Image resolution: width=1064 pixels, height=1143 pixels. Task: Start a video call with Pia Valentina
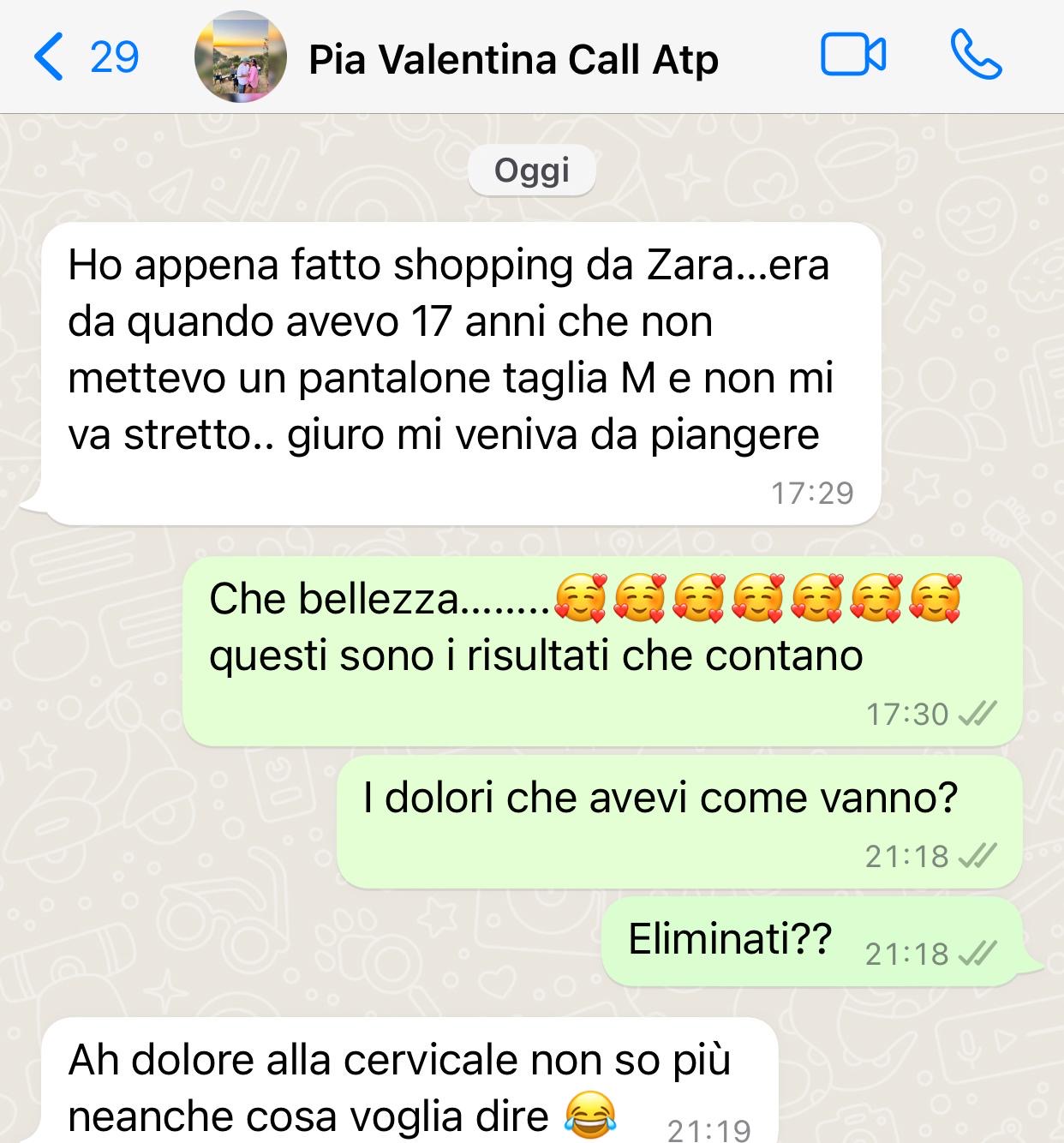click(852, 57)
